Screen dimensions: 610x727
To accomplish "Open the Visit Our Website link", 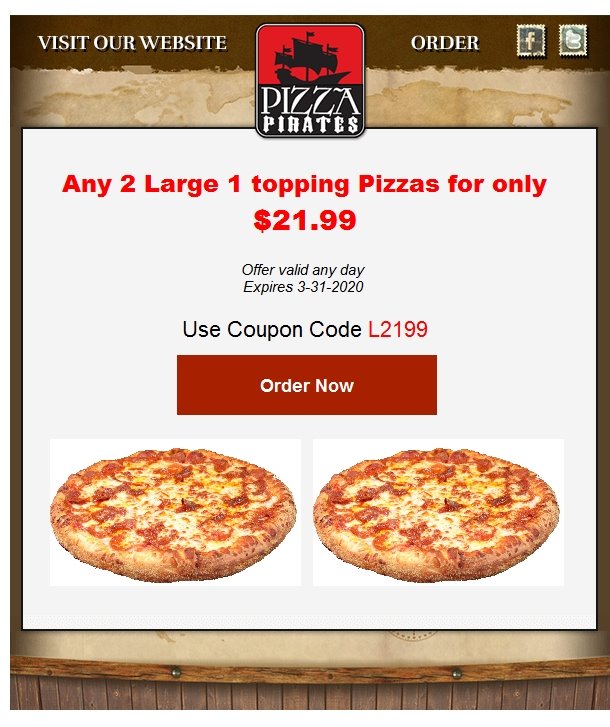I will pos(132,43).
